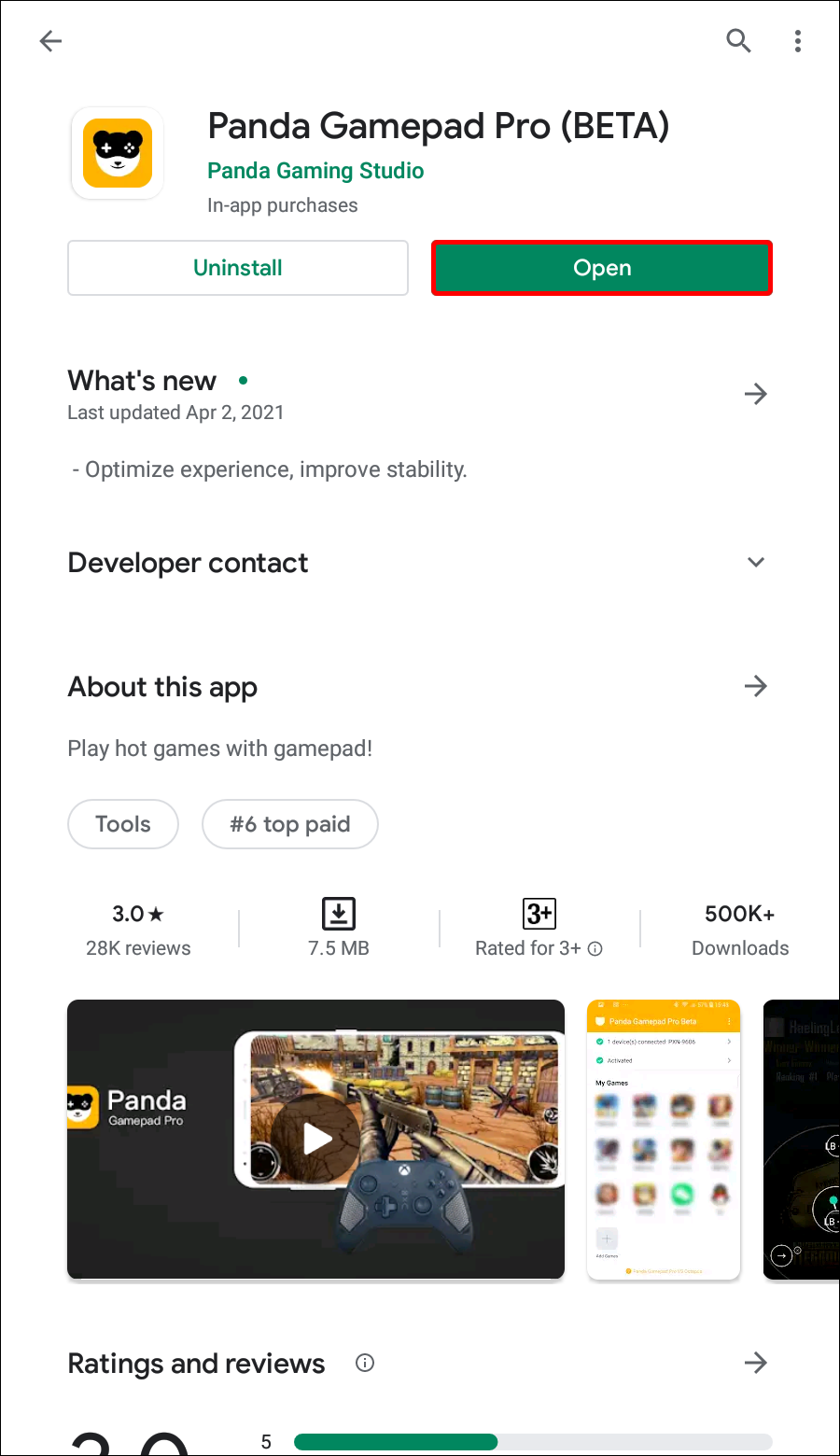The height and width of the screenshot is (1456, 840).
Task: Open all Ratings and reviews arrow
Action: (755, 1363)
